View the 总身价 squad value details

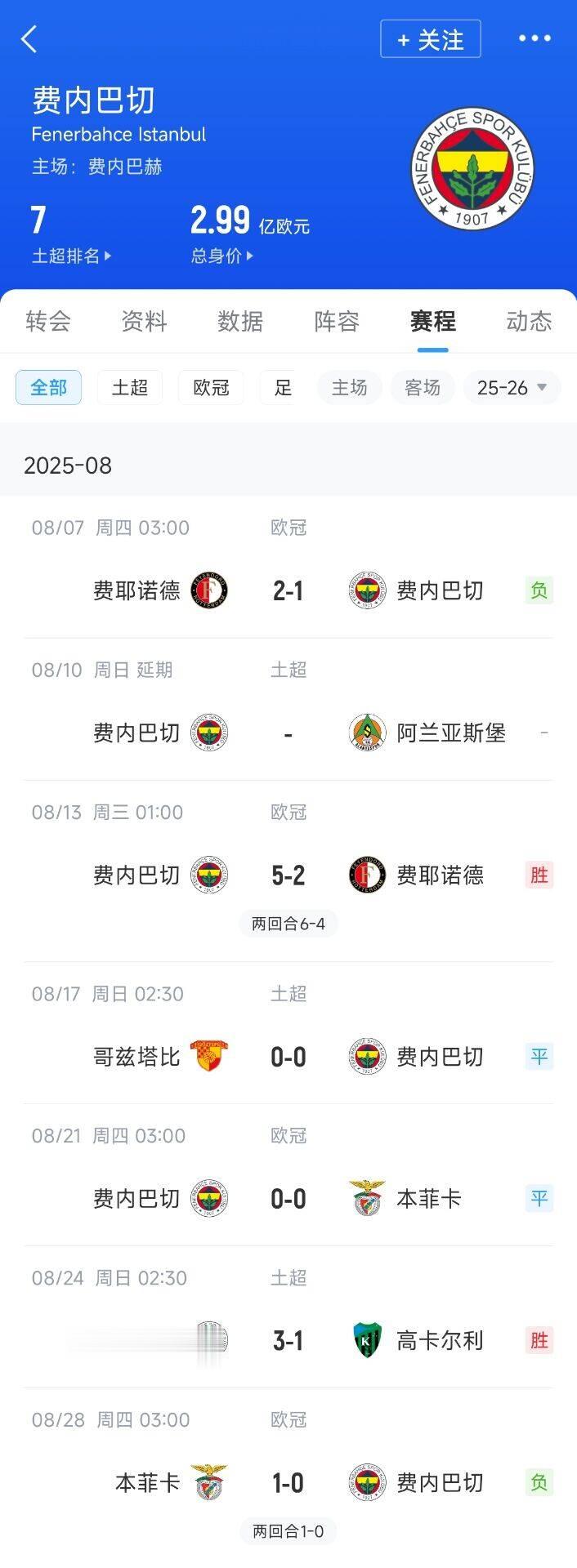click(221, 256)
